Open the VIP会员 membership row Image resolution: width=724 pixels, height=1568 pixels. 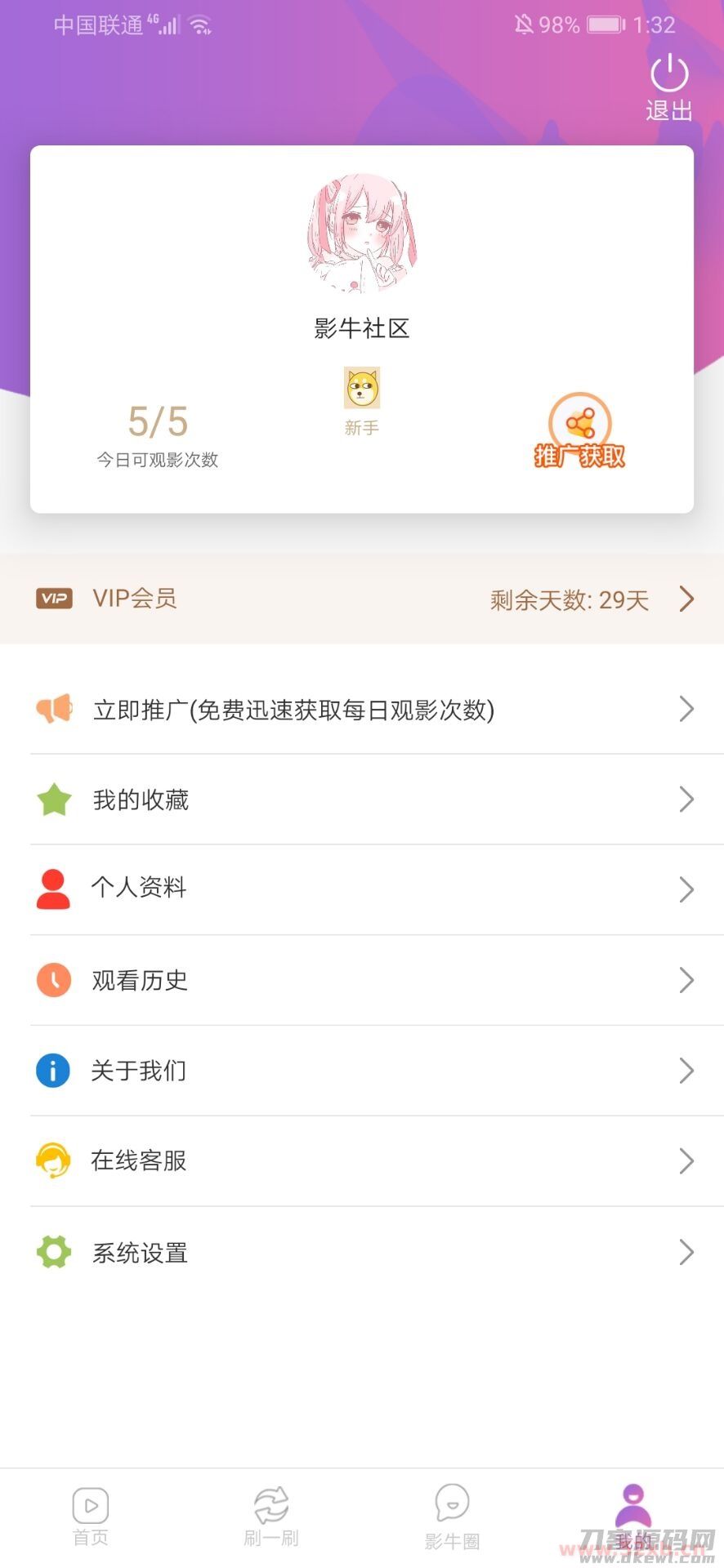point(362,599)
